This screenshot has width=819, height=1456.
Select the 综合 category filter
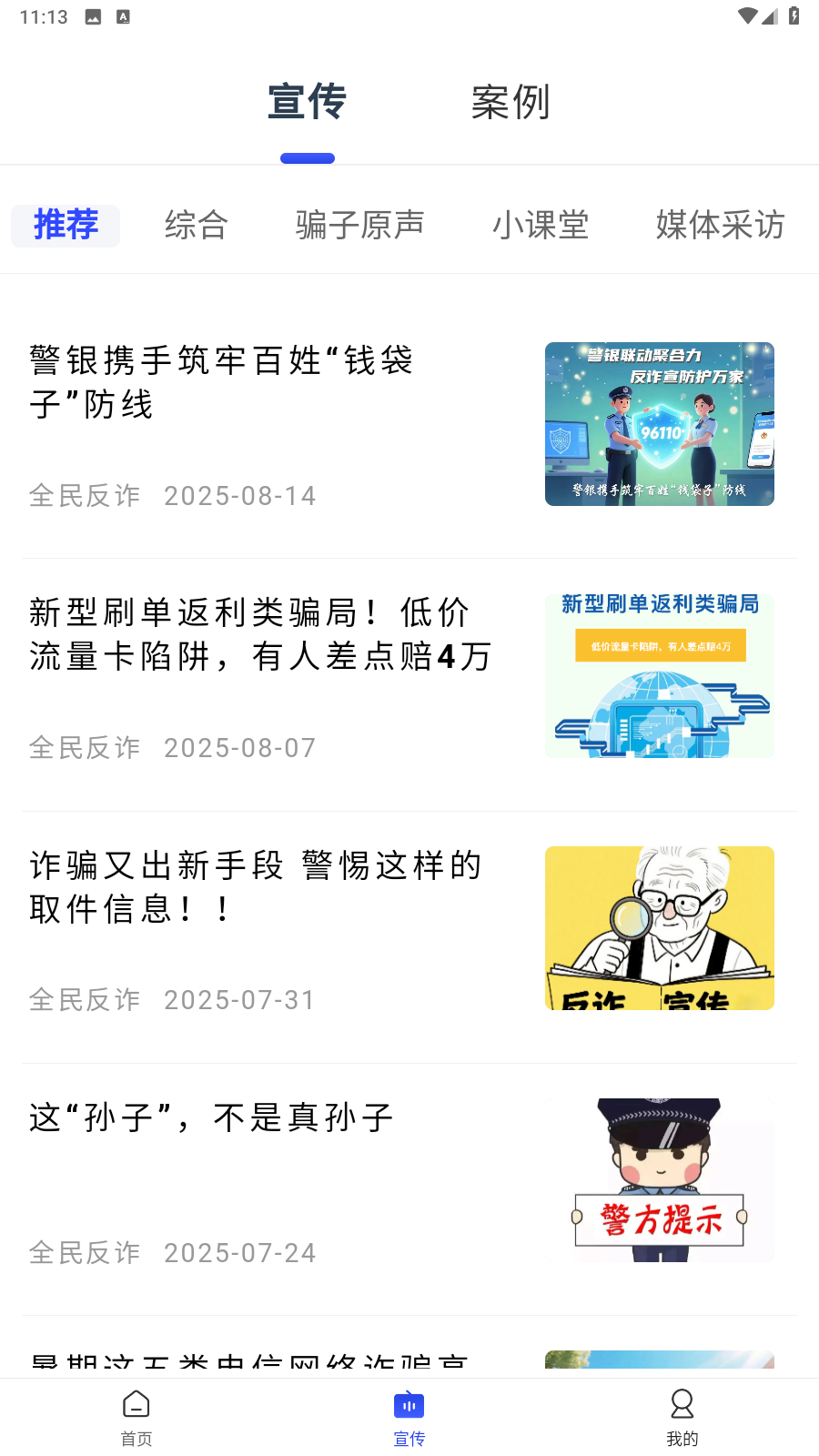[197, 226]
